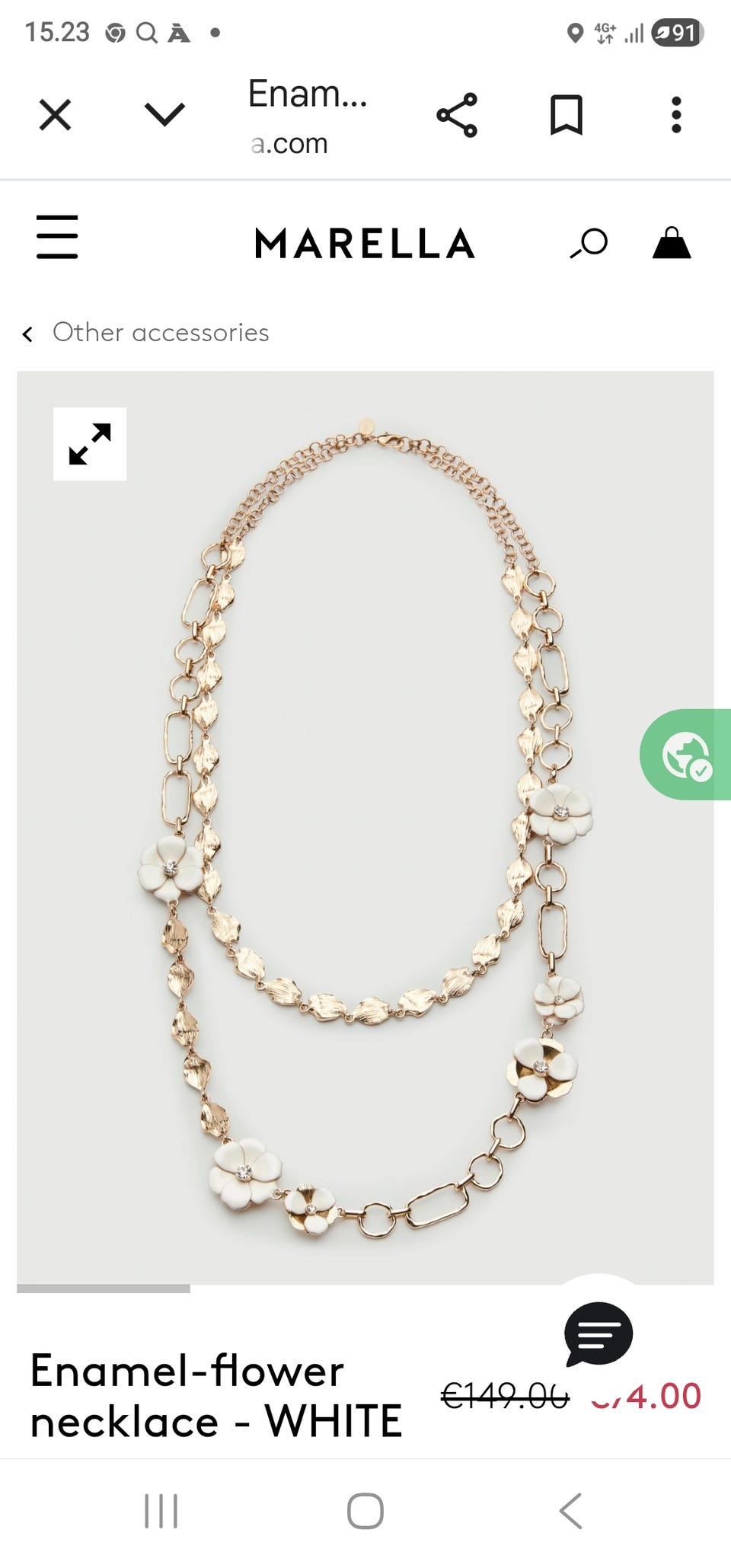Screen dimensions: 731x1568
Task: Open the green globe side widget
Action: coord(685,755)
